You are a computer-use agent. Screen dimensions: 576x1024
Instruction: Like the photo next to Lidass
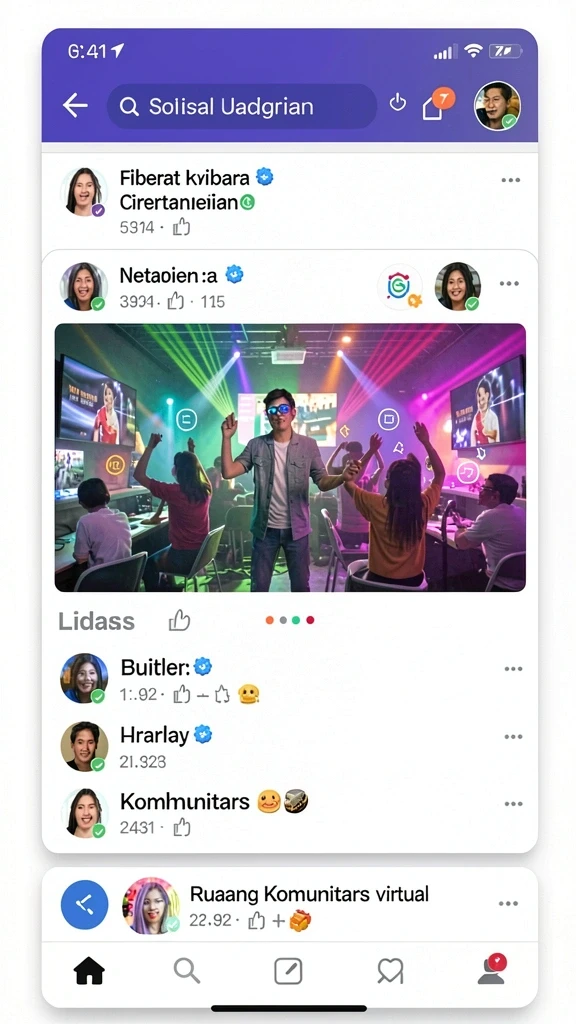click(179, 620)
